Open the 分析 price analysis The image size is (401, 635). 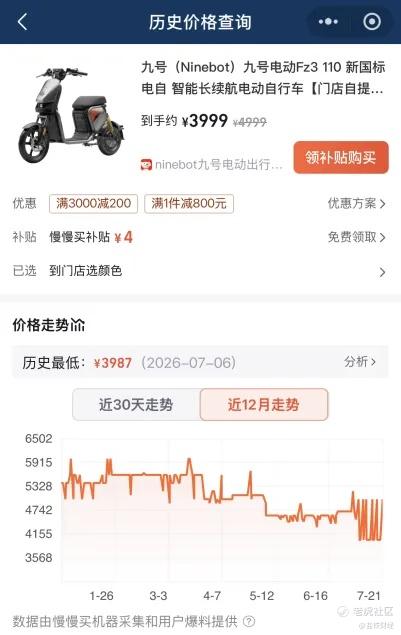(360, 361)
